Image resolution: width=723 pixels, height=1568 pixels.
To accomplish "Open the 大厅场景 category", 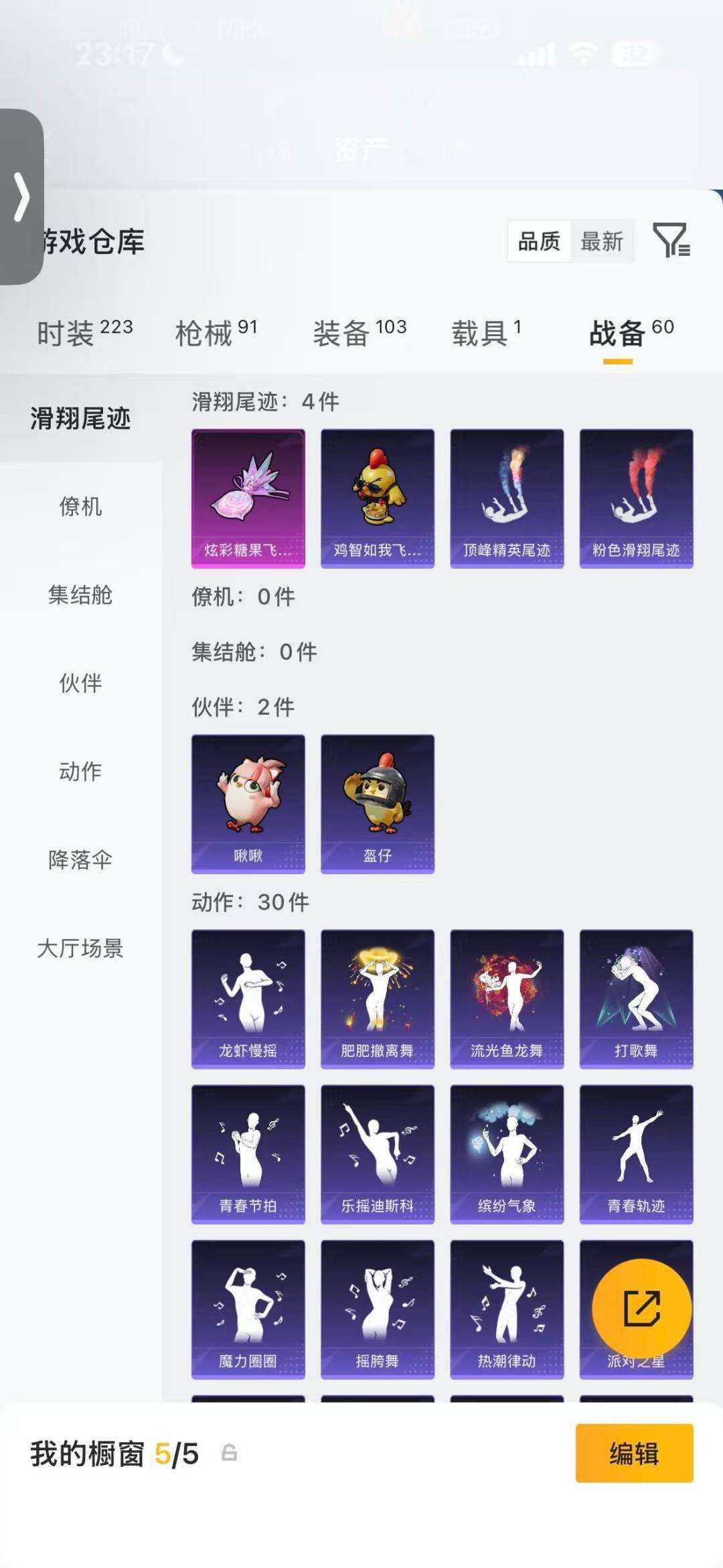I will coord(80,948).
